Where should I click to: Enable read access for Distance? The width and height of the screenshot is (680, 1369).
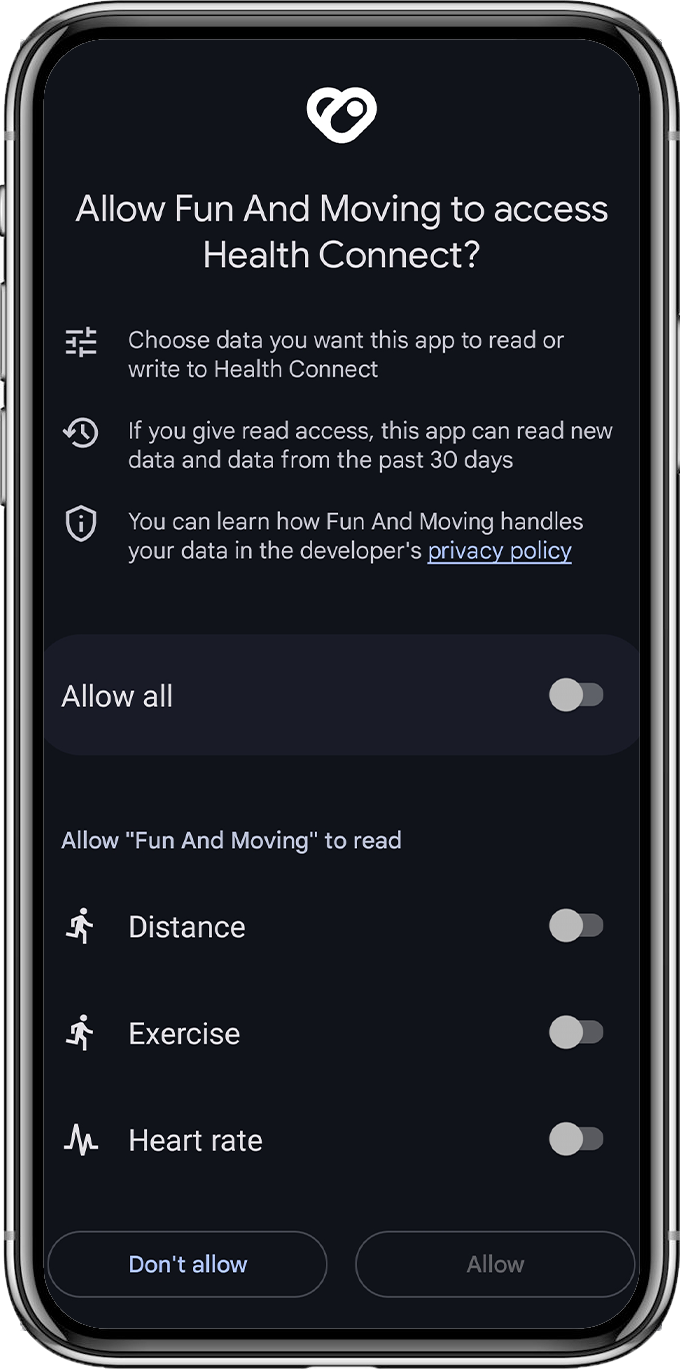click(576, 926)
